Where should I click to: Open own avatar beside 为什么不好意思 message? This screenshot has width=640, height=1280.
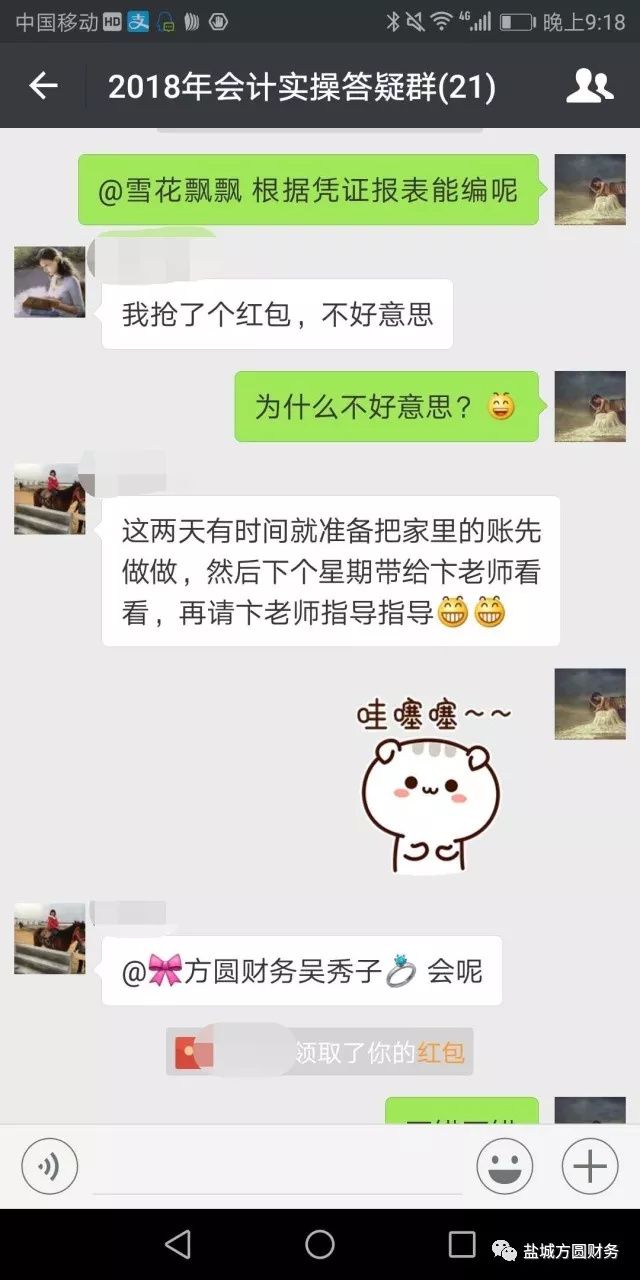(x=589, y=405)
